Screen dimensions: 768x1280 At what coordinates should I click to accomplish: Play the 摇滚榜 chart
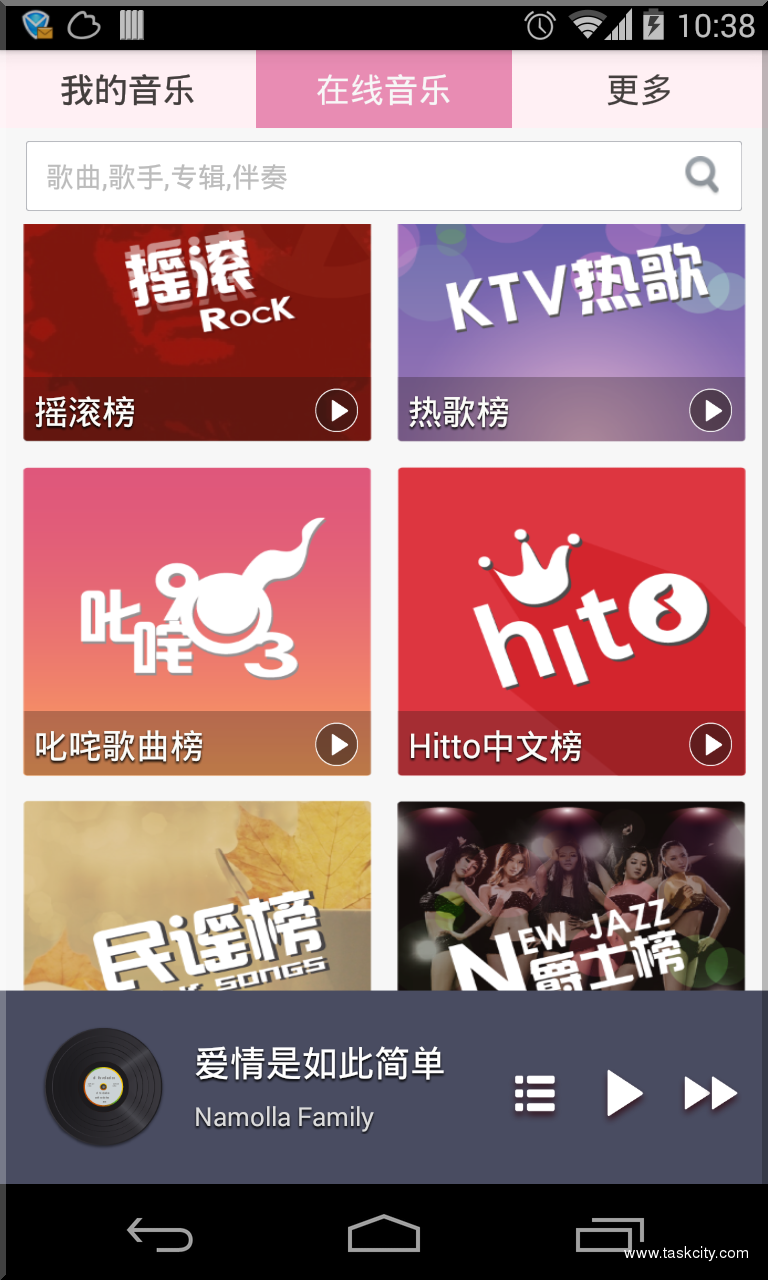click(337, 410)
